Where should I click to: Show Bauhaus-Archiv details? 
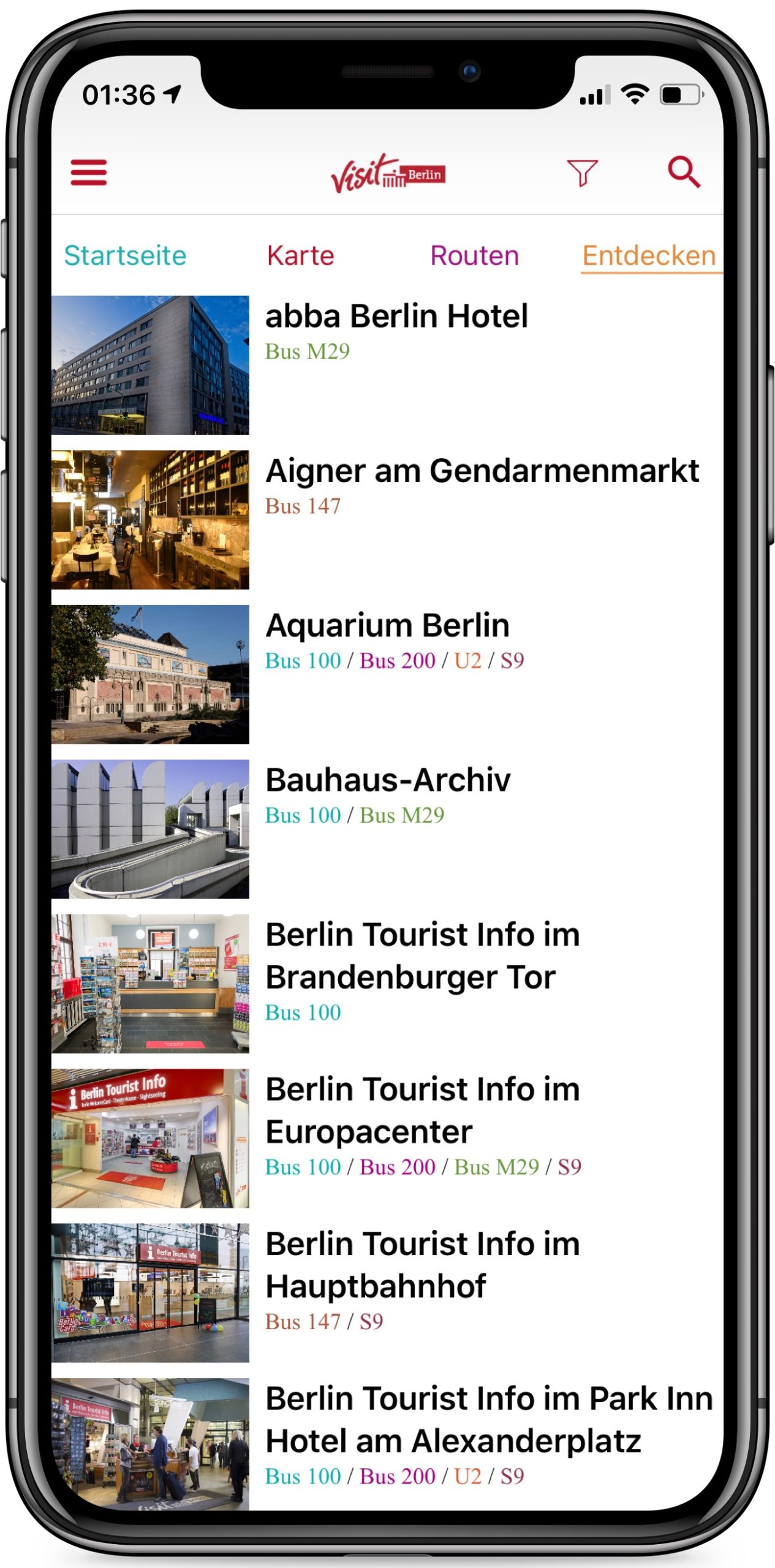pos(387,781)
